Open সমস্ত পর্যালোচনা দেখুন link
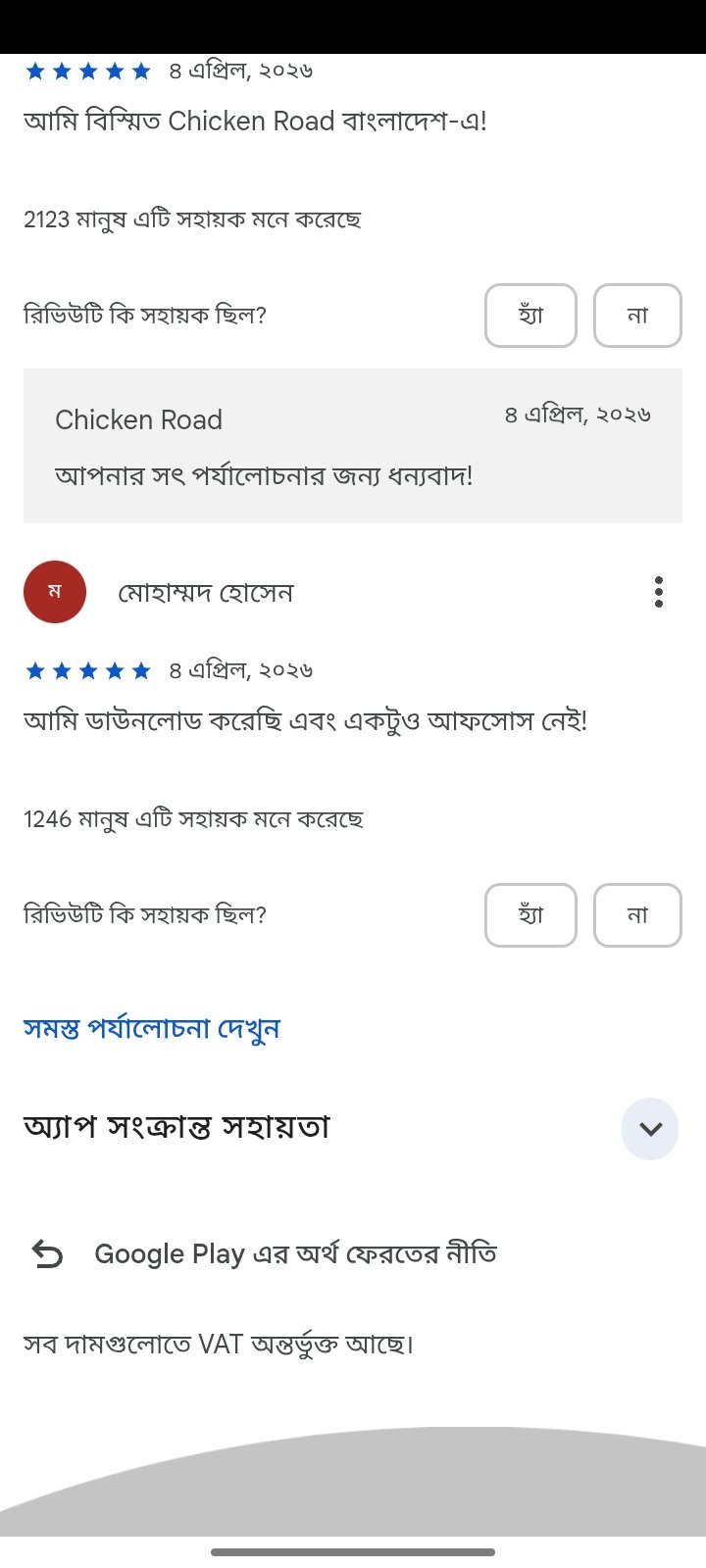 click(x=152, y=1029)
